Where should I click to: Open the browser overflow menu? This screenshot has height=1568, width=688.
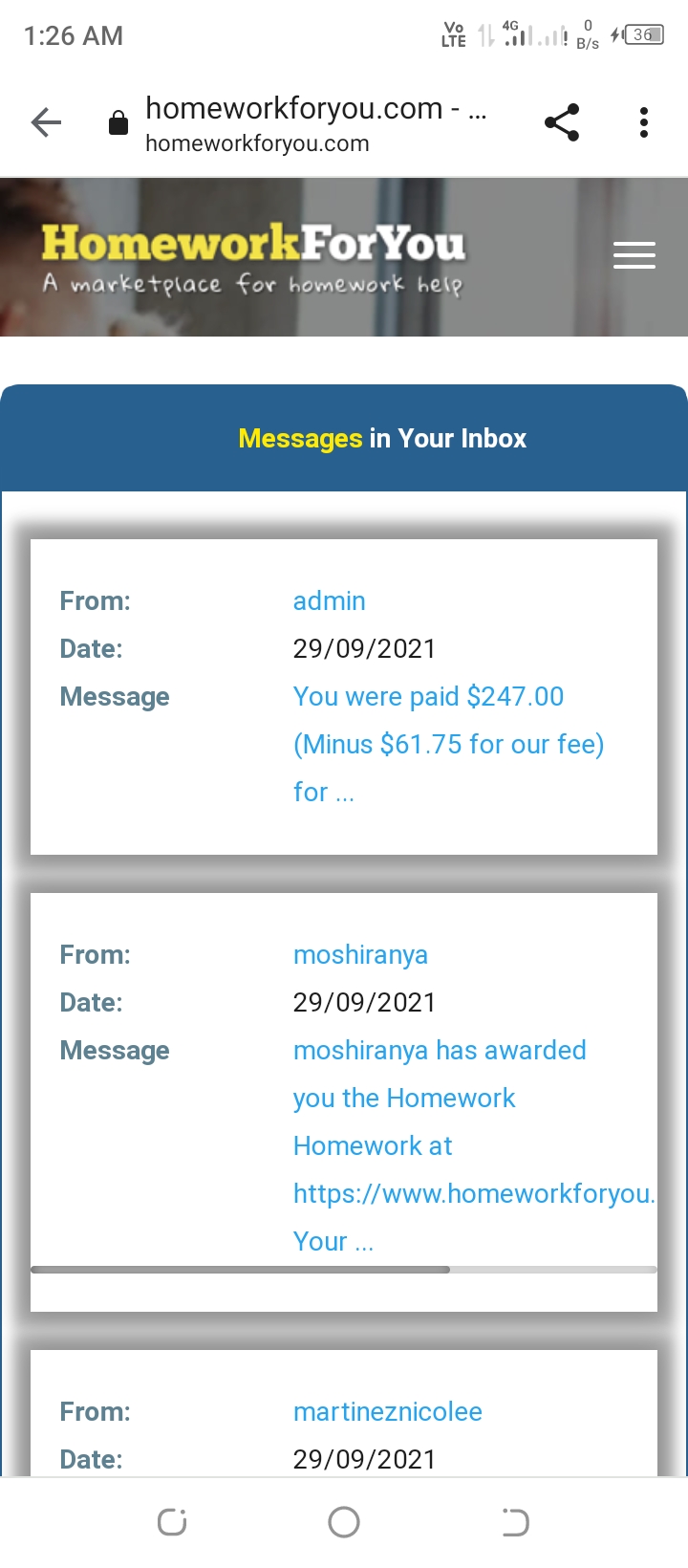click(644, 122)
